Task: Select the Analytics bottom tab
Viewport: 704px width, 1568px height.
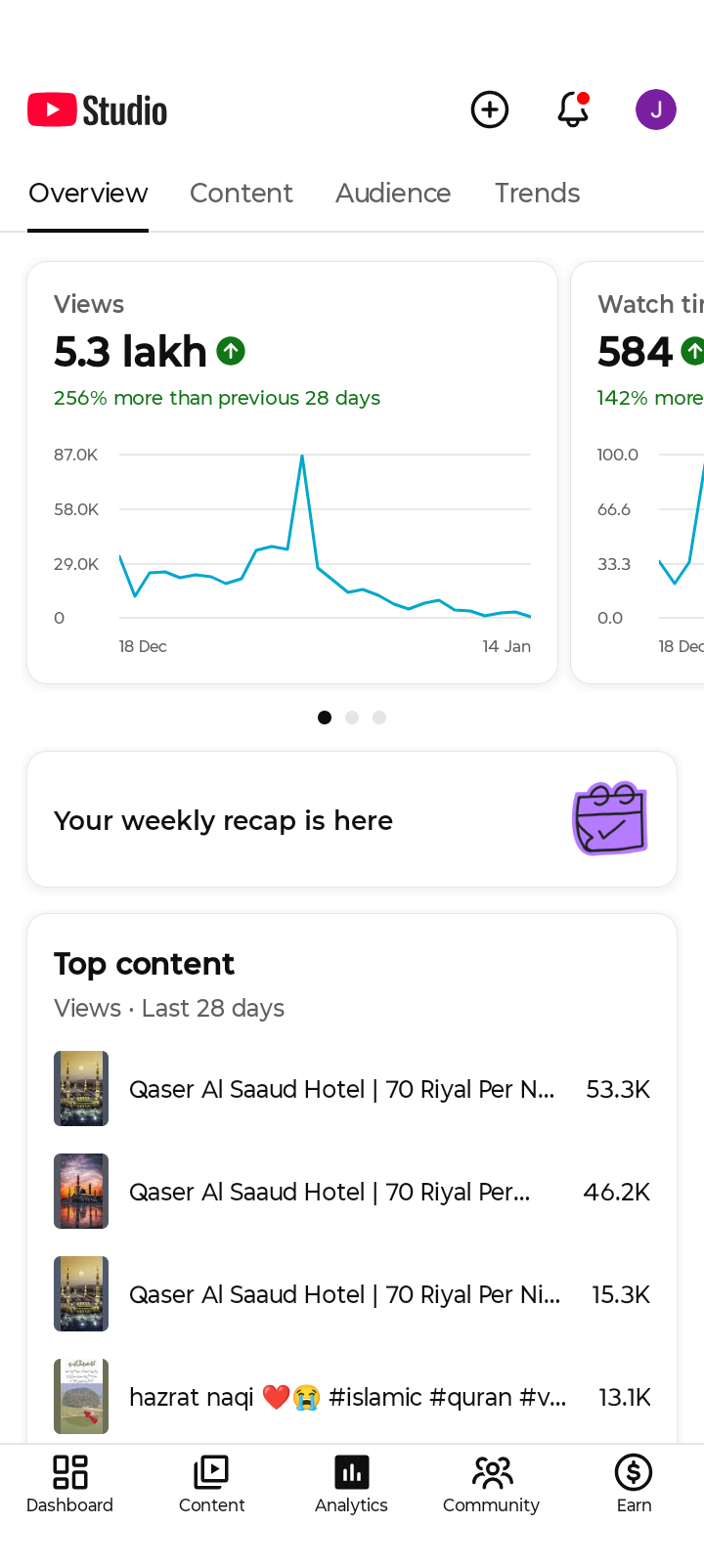Action: click(x=351, y=1484)
